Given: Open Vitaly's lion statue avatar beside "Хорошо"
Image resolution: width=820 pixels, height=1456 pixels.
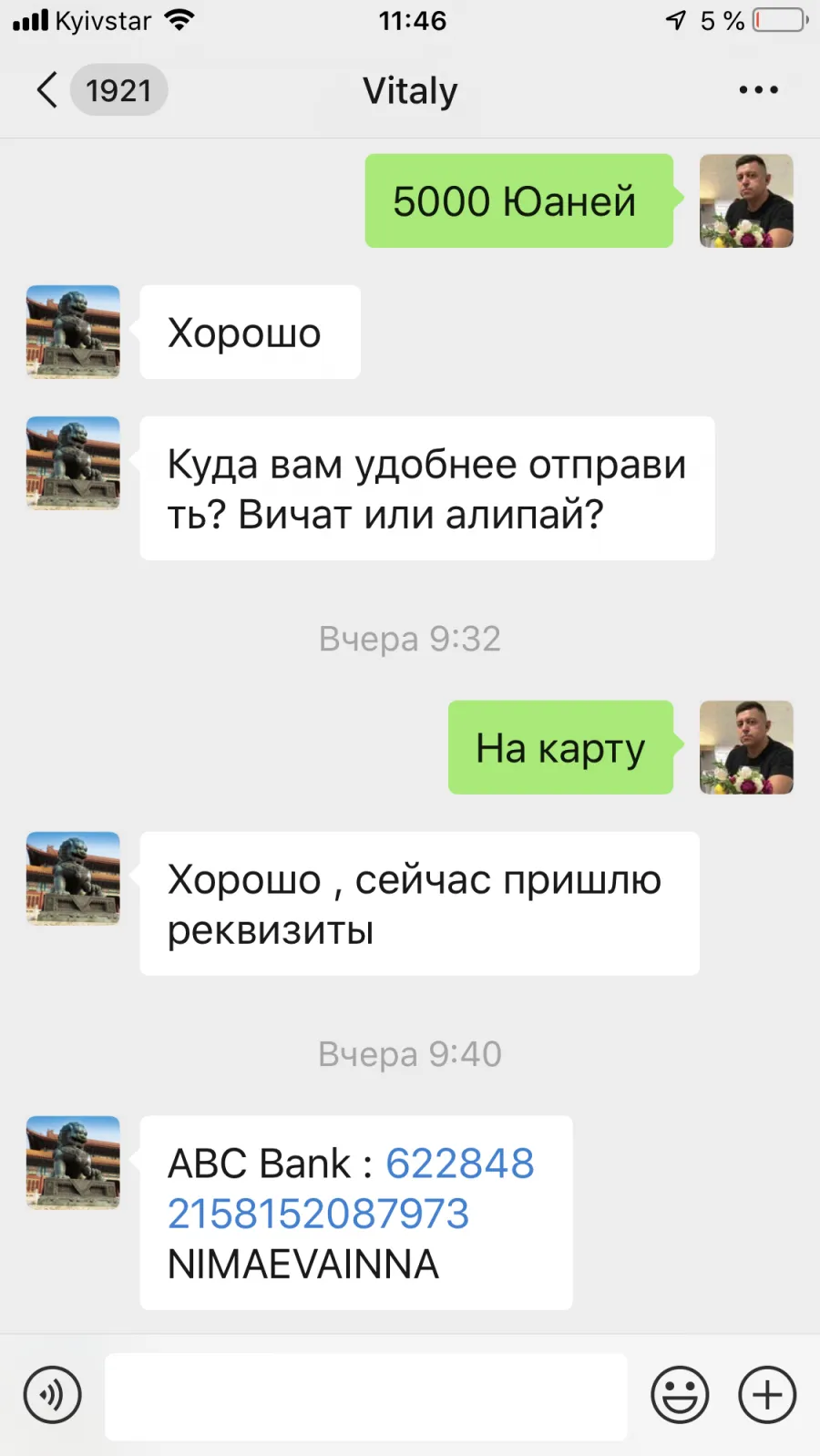Looking at the screenshot, I should (73, 332).
